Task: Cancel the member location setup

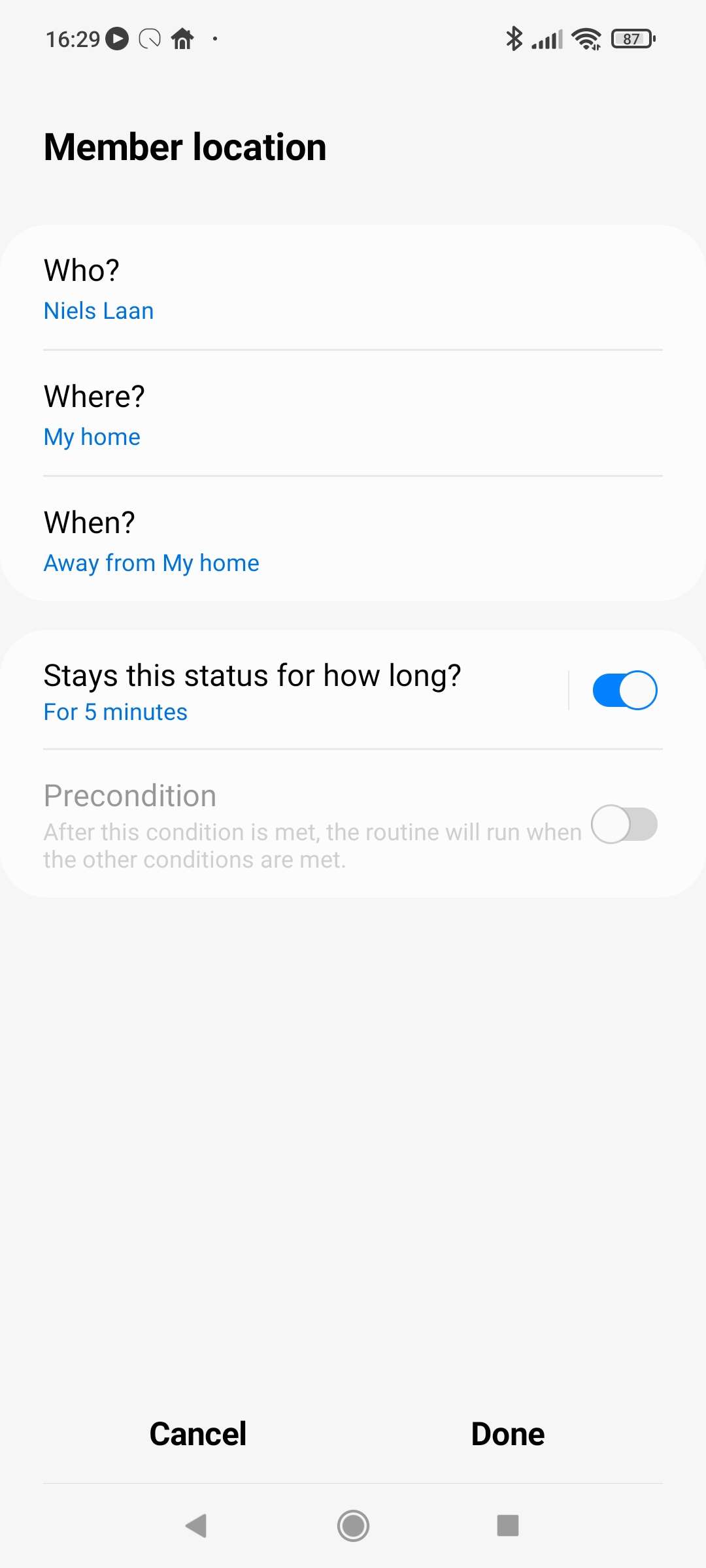Action: (198, 1434)
